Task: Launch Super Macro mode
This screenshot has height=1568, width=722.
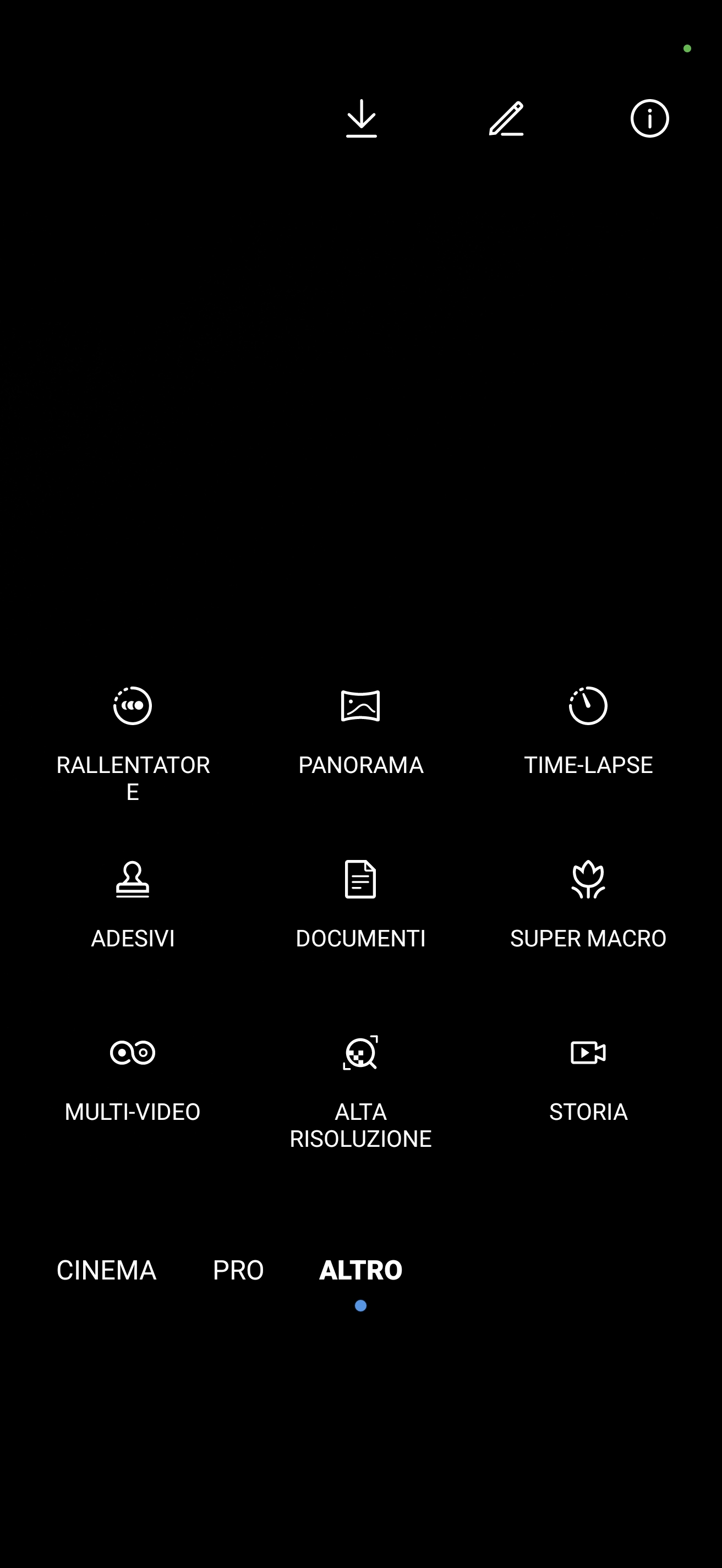Action: (x=588, y=905)
